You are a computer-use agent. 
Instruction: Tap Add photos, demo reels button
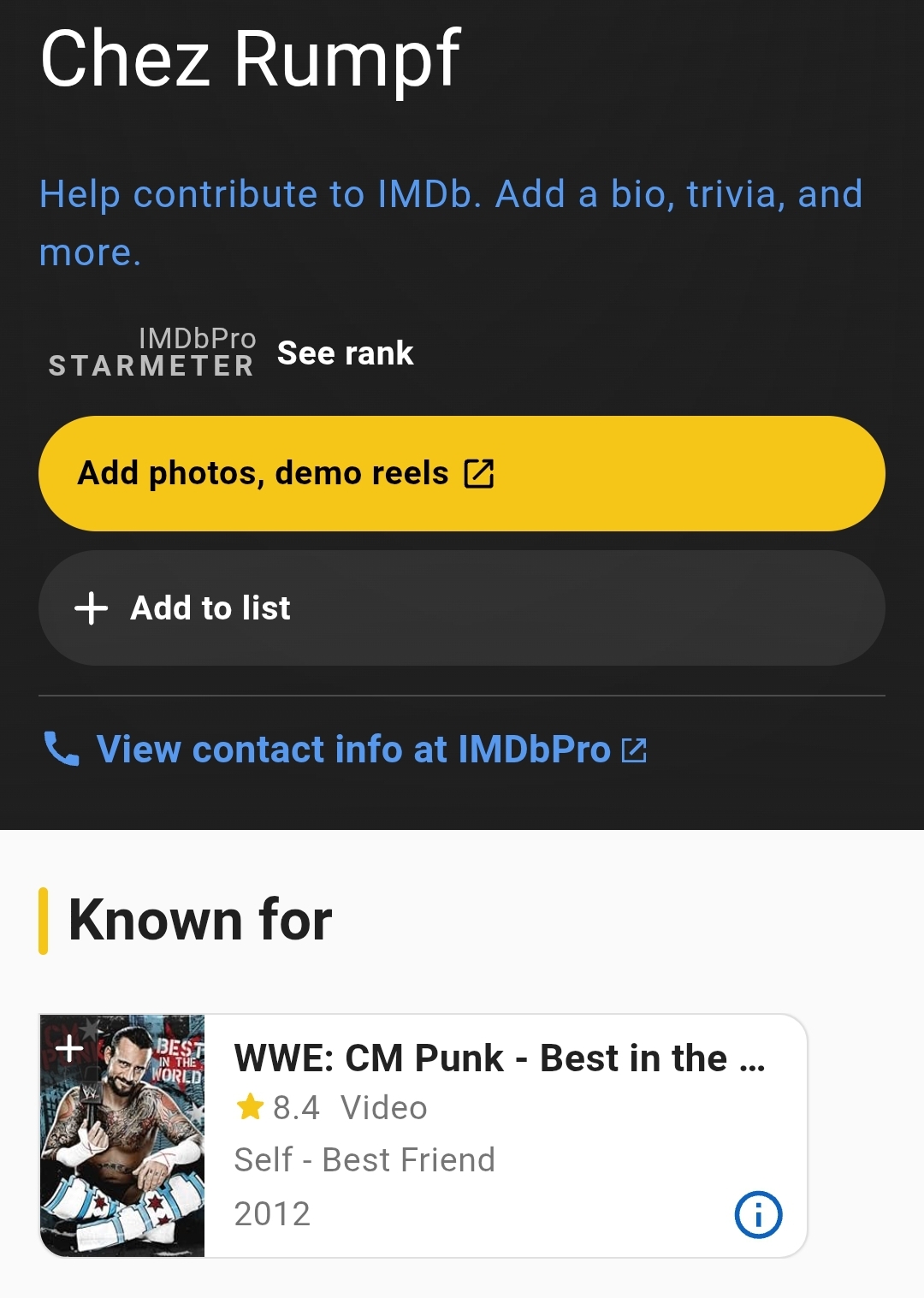pos(461,473)
